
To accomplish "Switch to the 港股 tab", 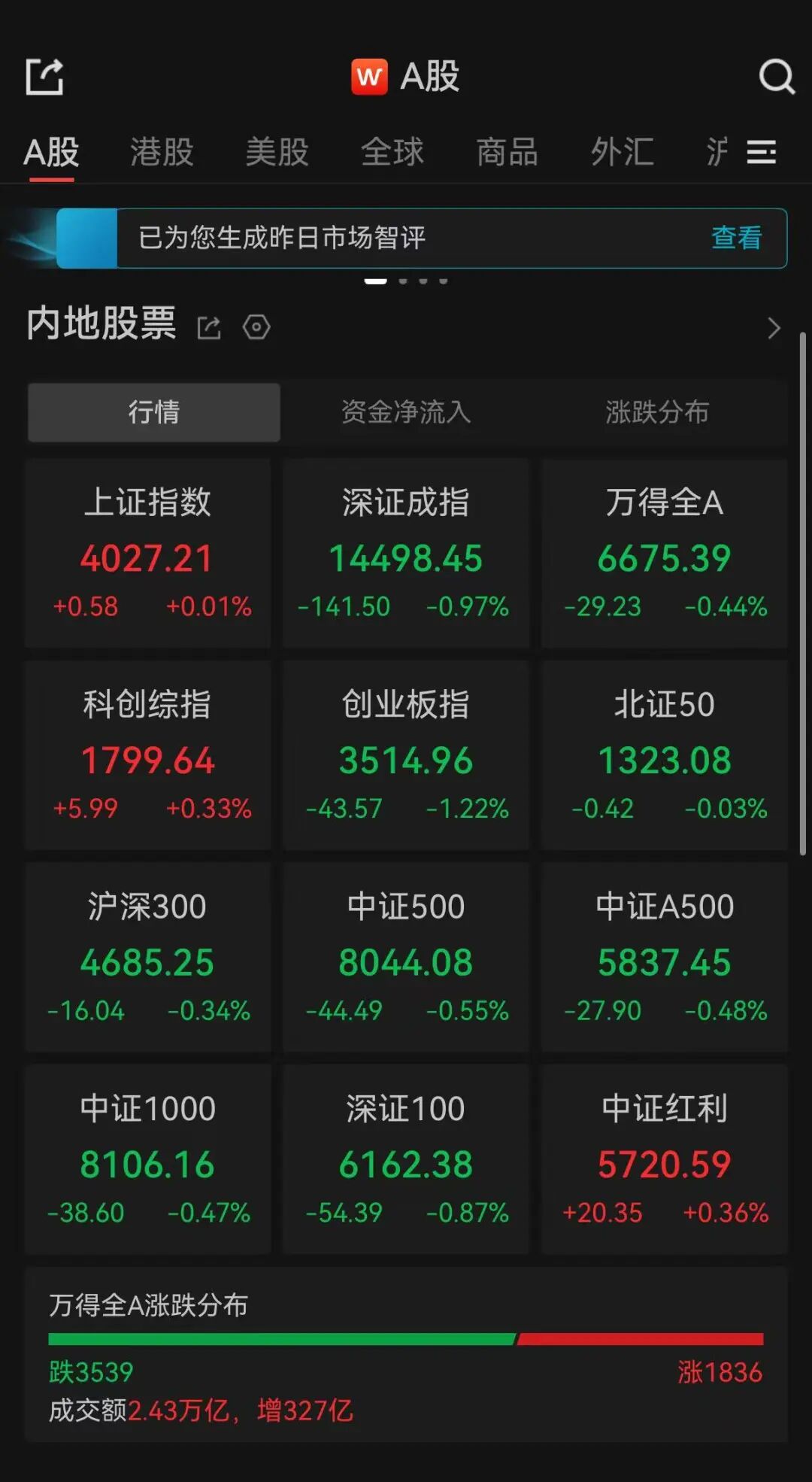I will [162, 152].
